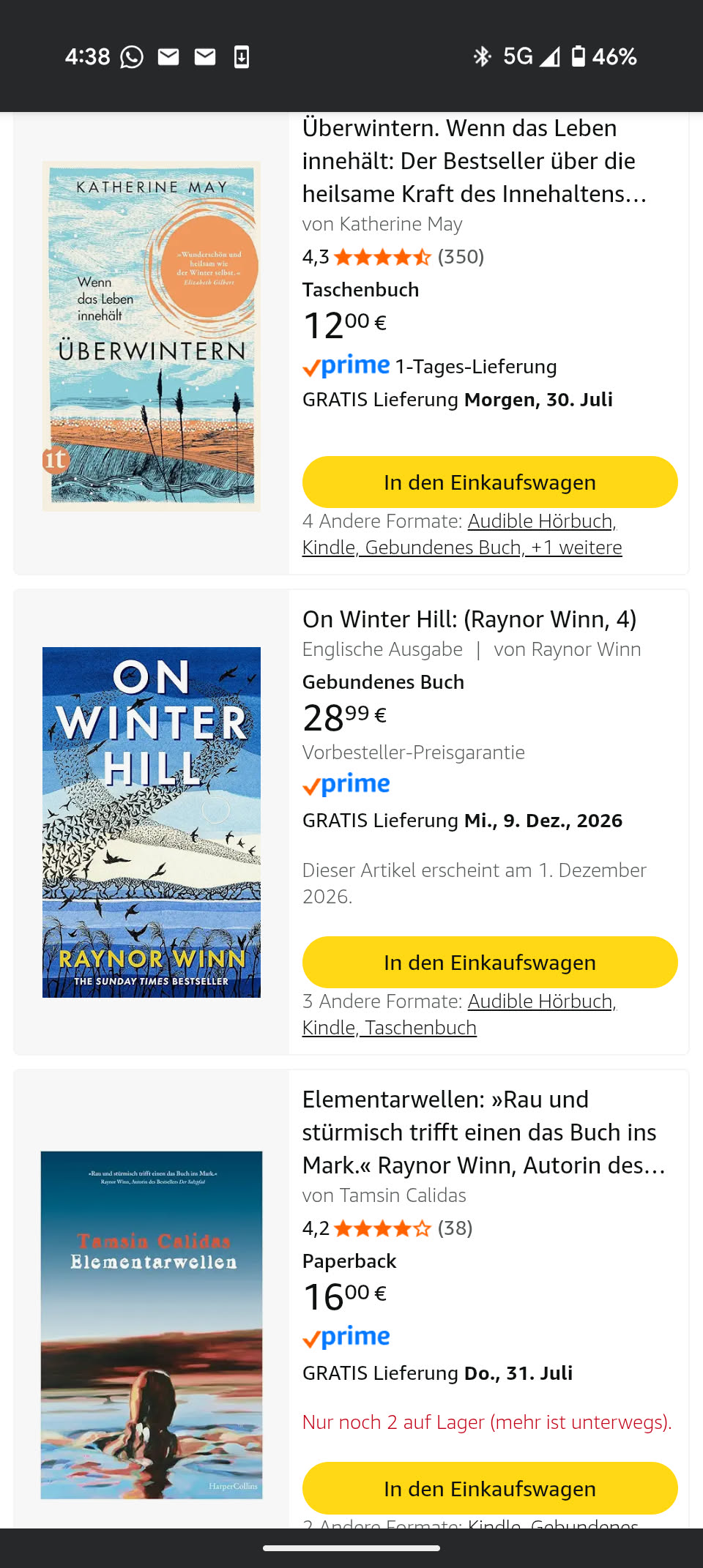View Kindle format of On Winter Hill

(x=329, y=1028)
